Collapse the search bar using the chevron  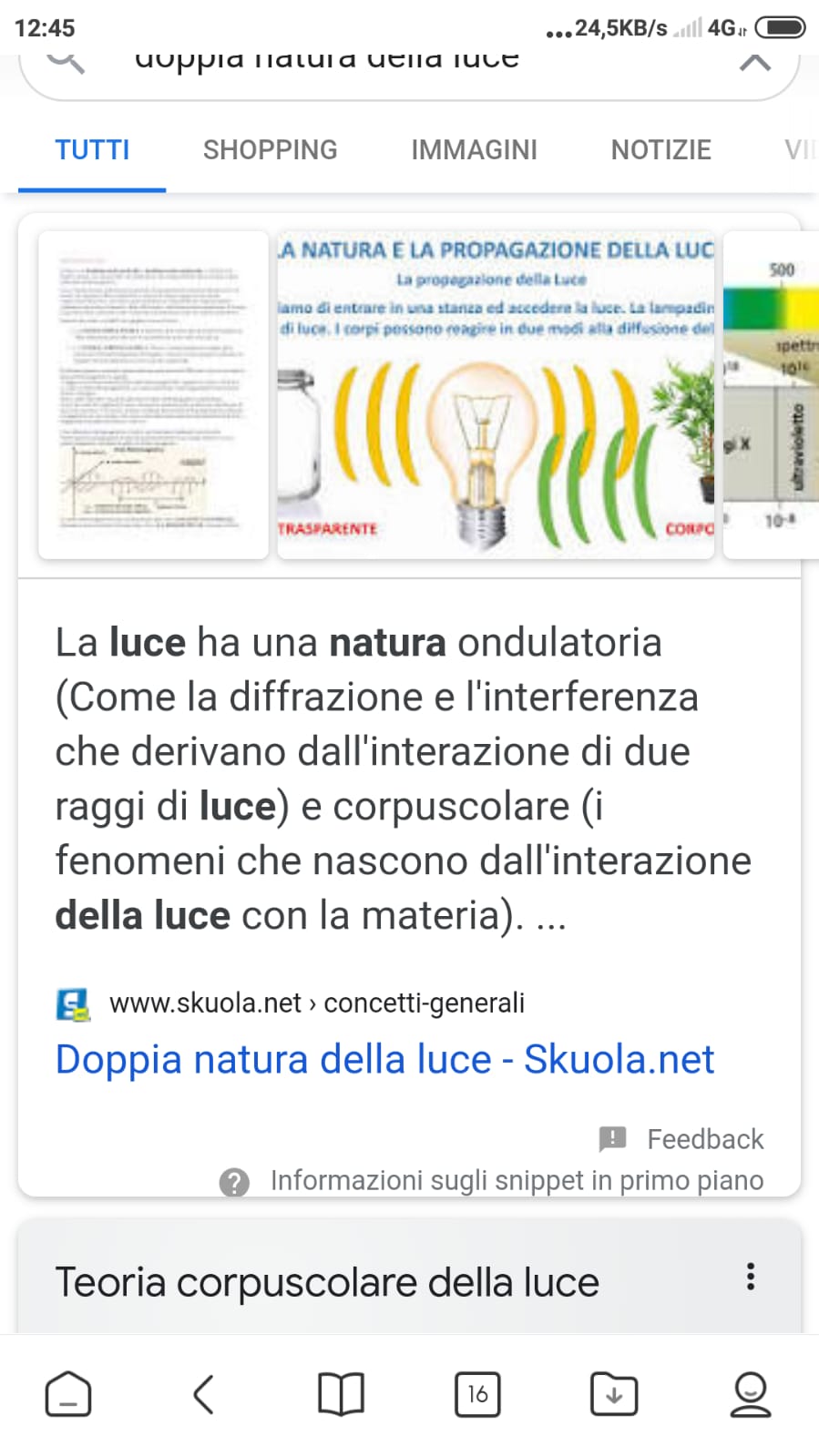pos(754,62)
